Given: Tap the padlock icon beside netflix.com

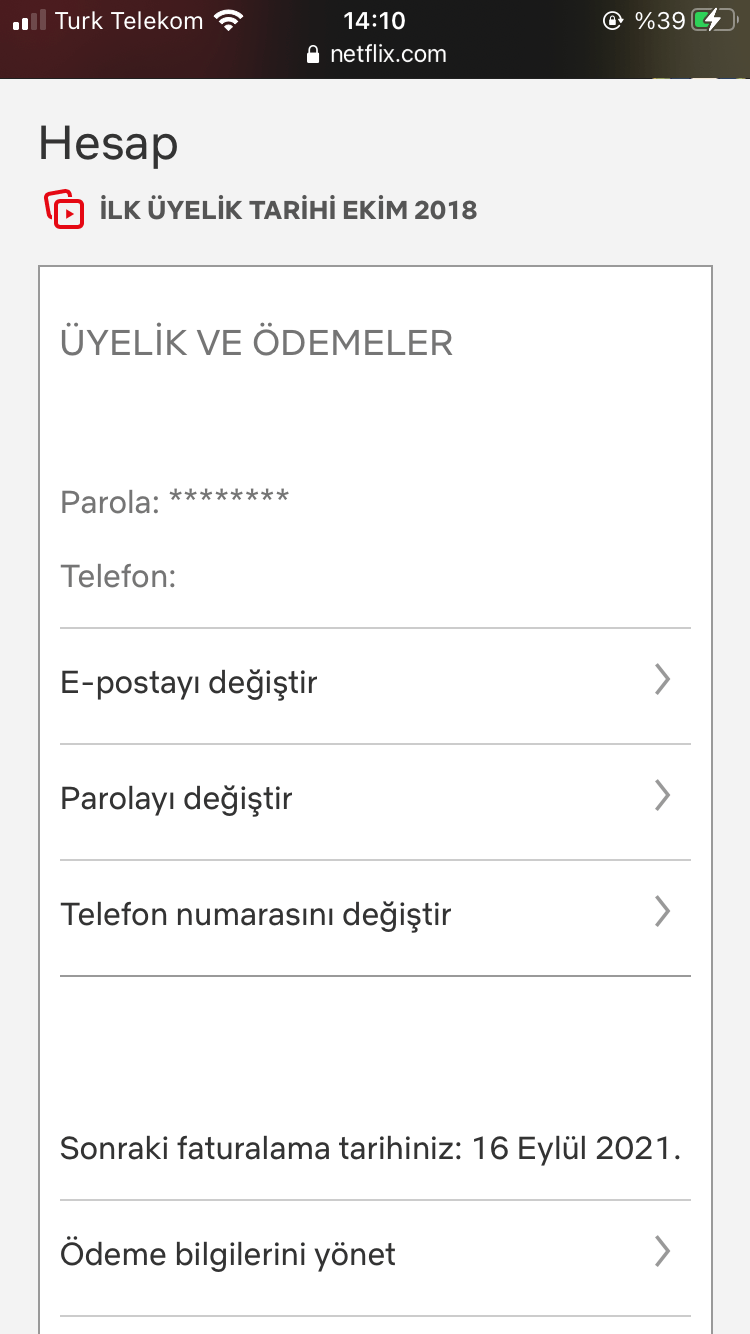Looking at the screenshot, I should [x=313, y=54].
